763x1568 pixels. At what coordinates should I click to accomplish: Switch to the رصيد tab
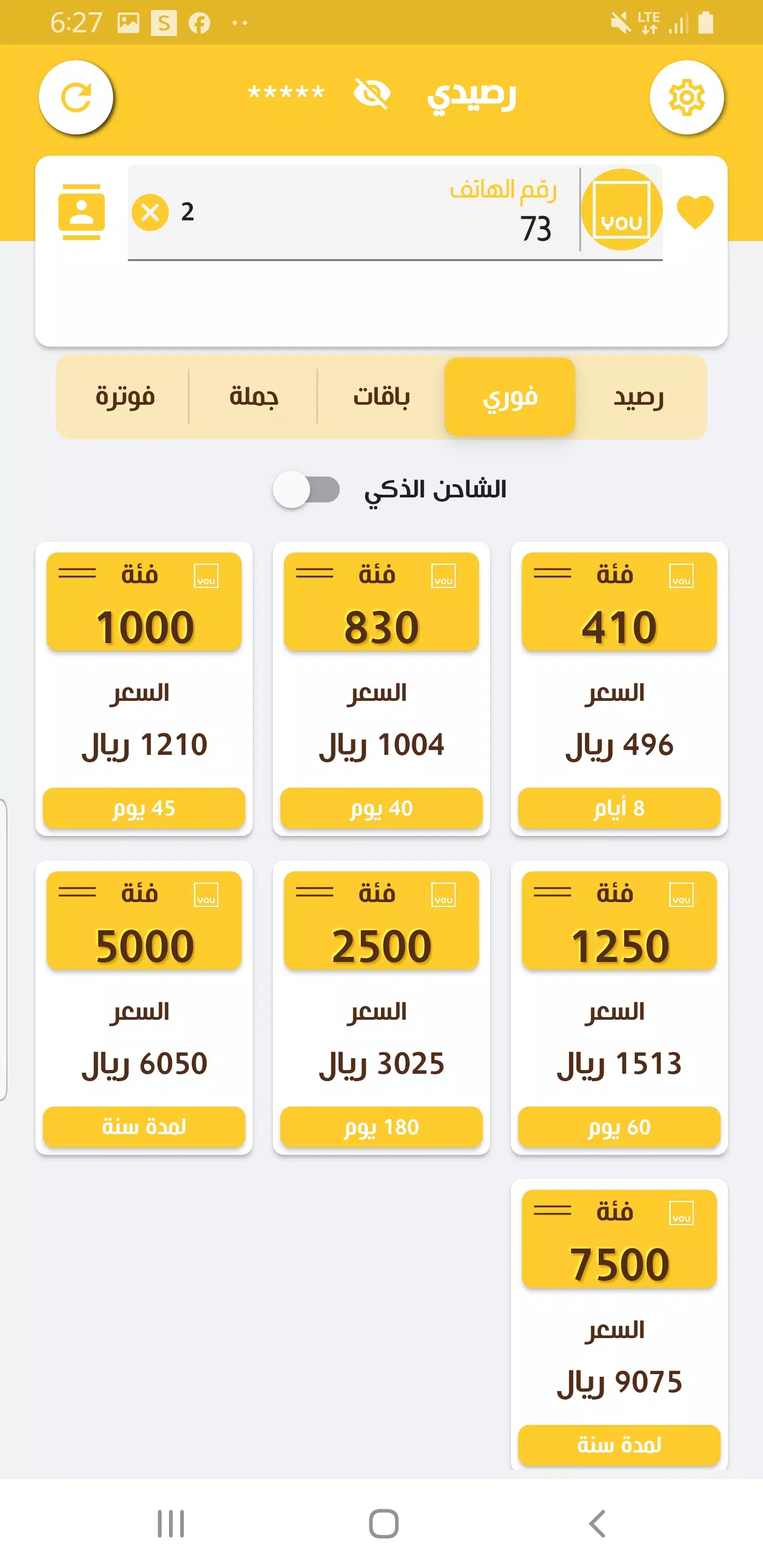(638, 397)
